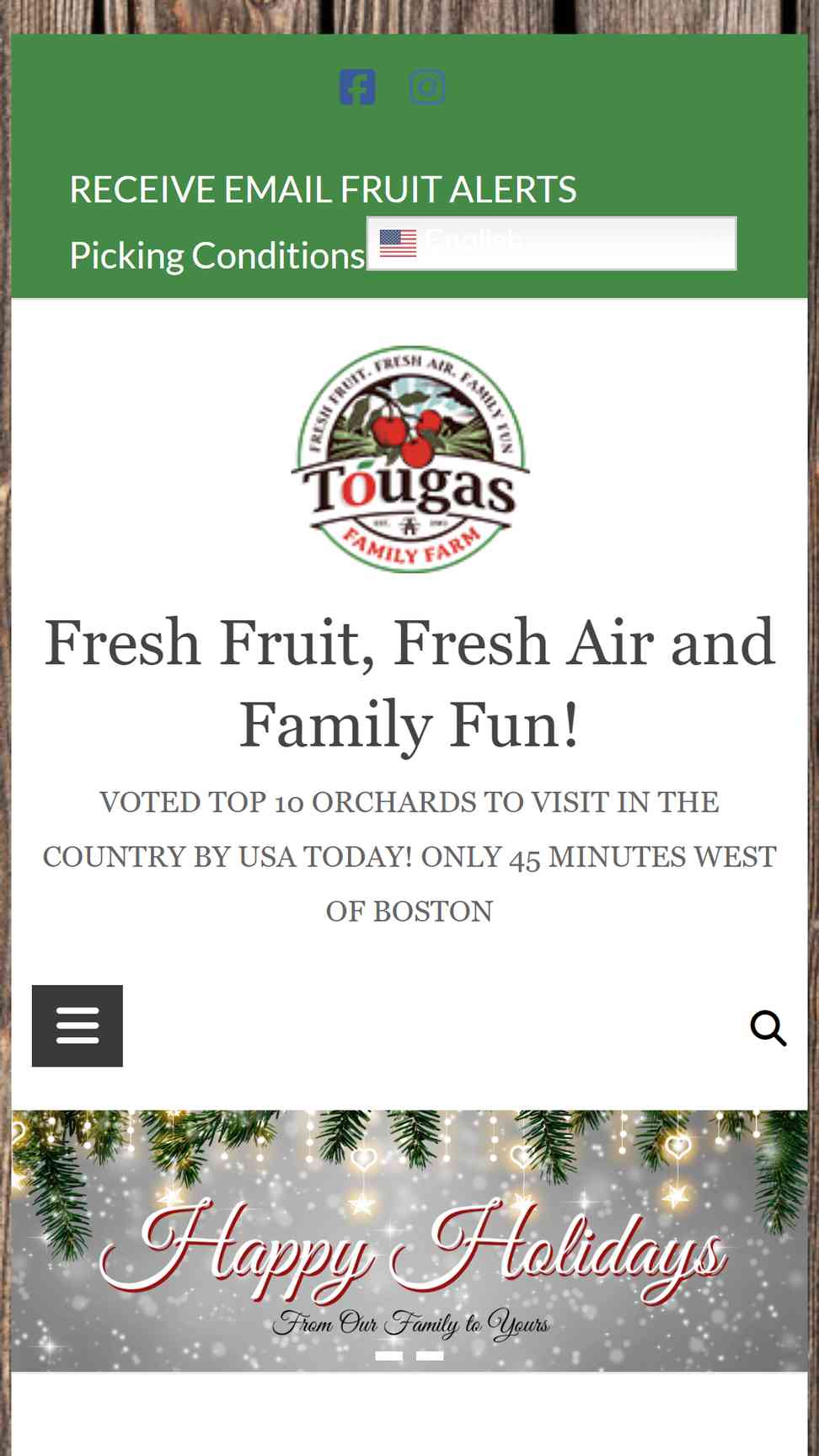This screenshot has width=819, height=1456.
Task: Tap the Tougas Family Farm logo
Action: pos(410,459)
